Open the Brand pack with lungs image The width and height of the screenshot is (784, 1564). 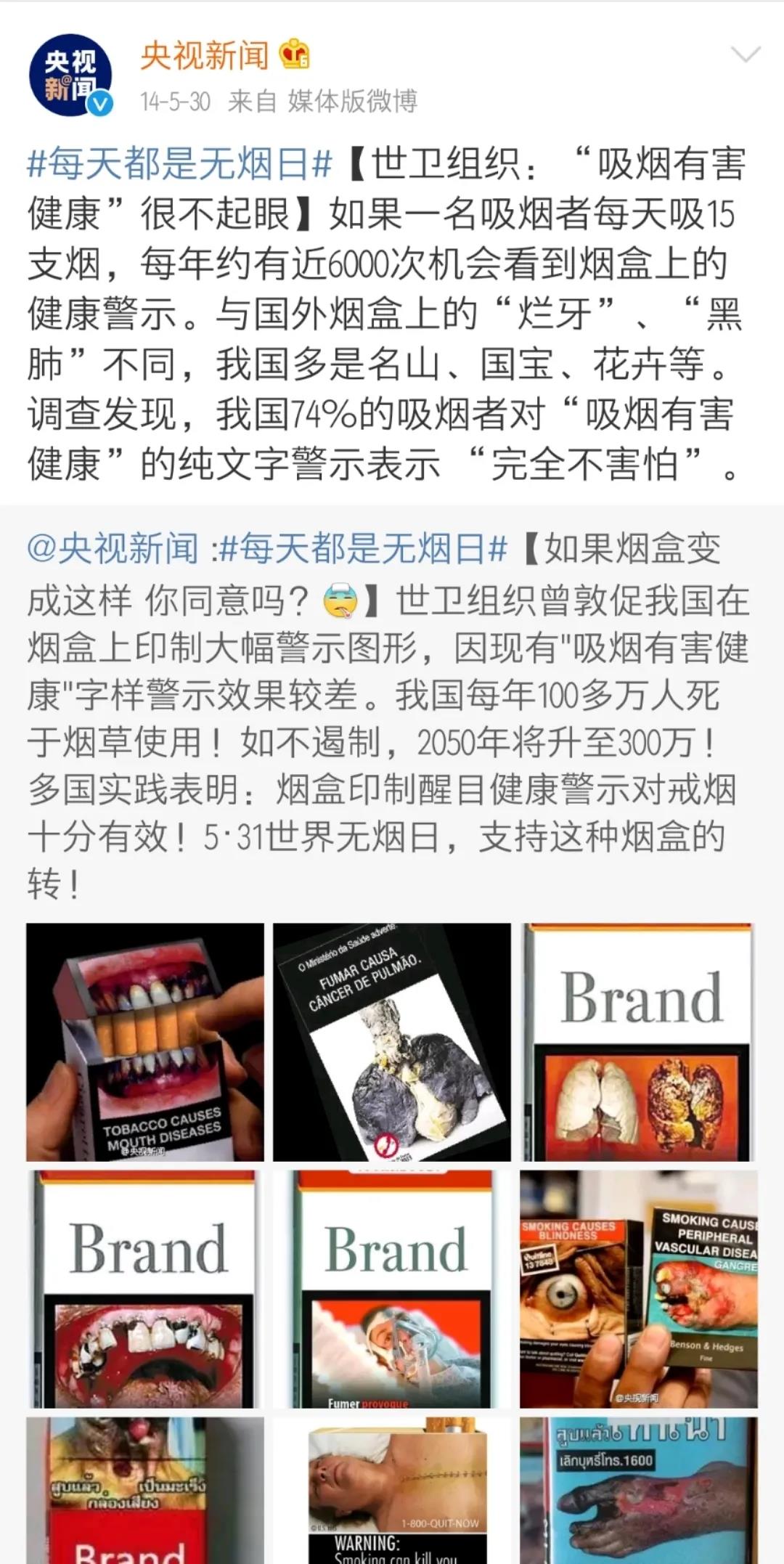pyautogui.click(x=638, y=1042)
